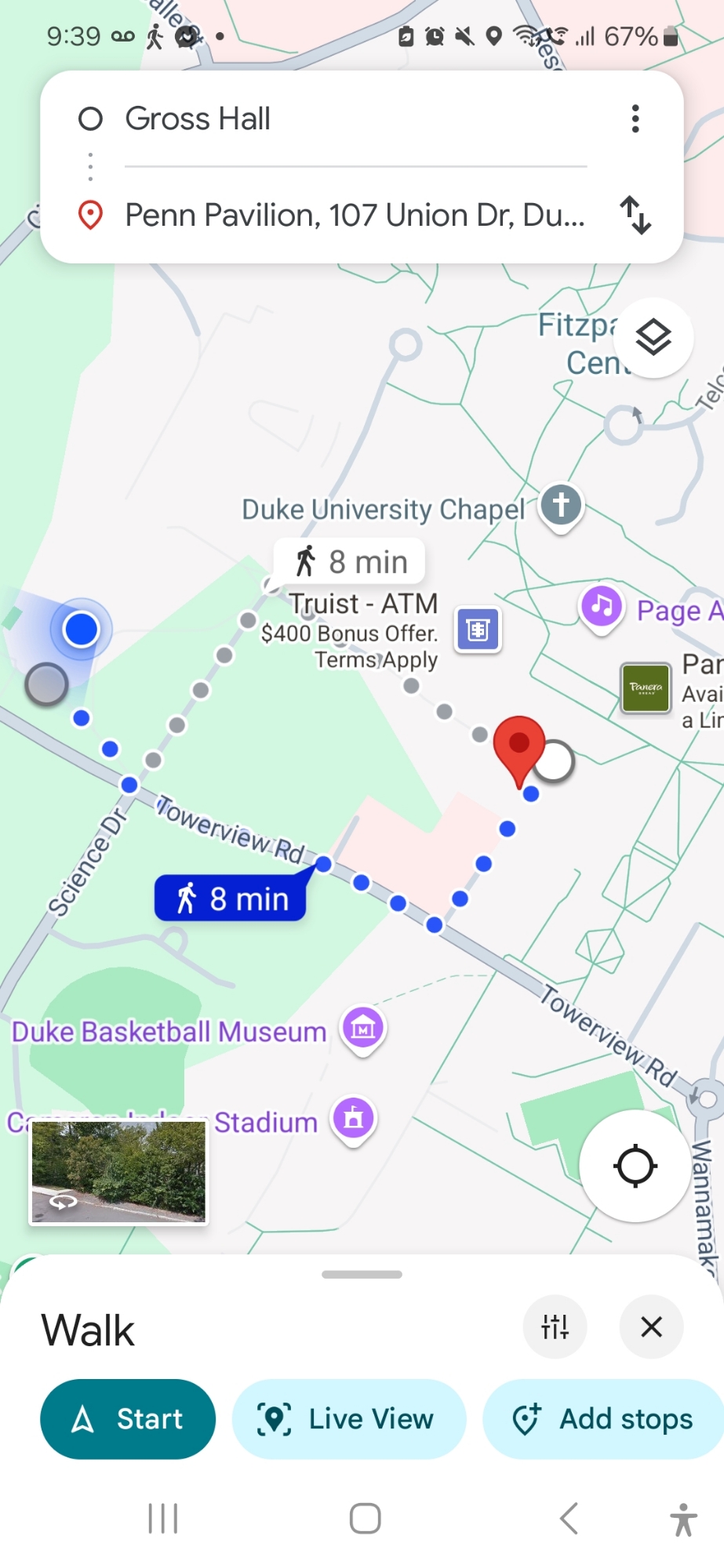
Task: Edit the Gross Hall starting point
Action: tap(198, 119)
